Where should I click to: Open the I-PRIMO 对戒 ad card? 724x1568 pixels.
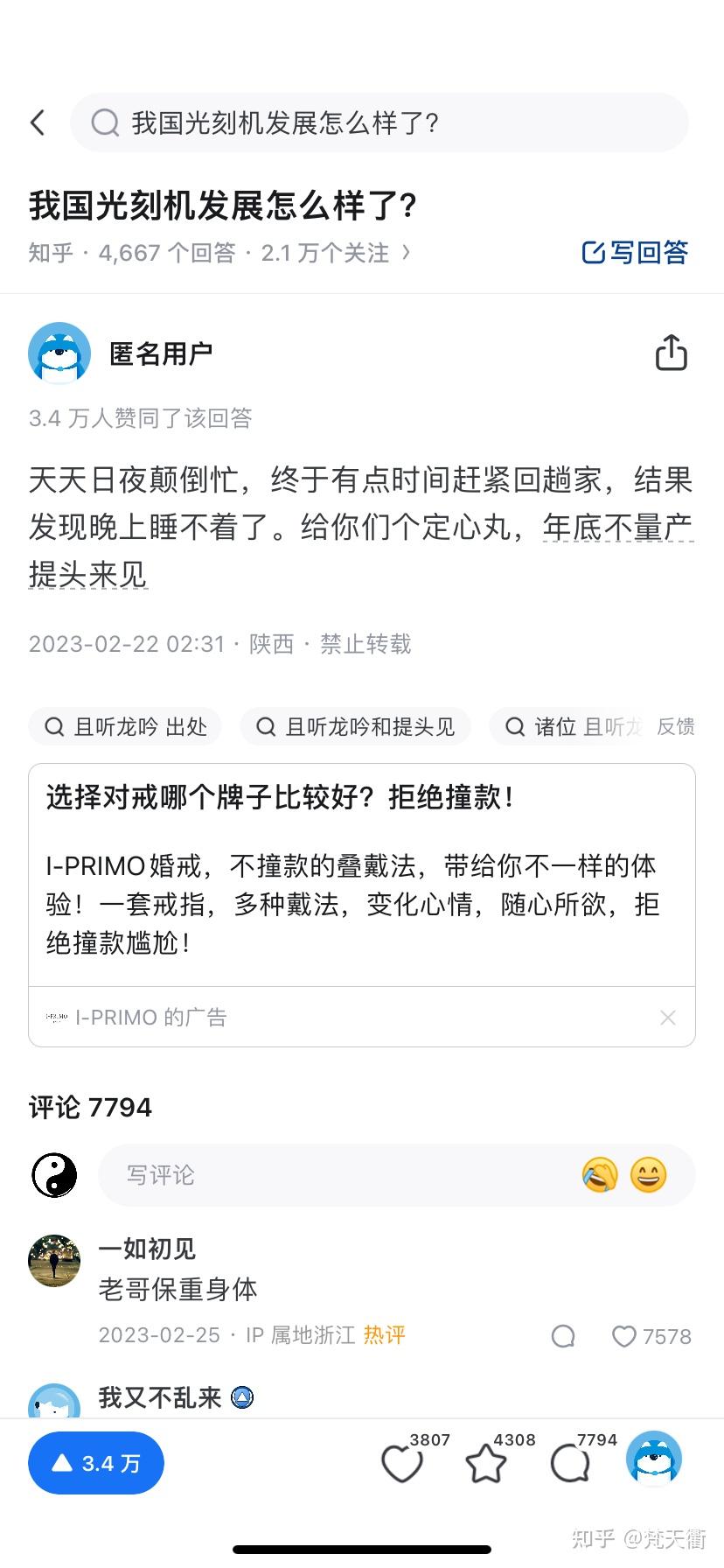(361, 875)
